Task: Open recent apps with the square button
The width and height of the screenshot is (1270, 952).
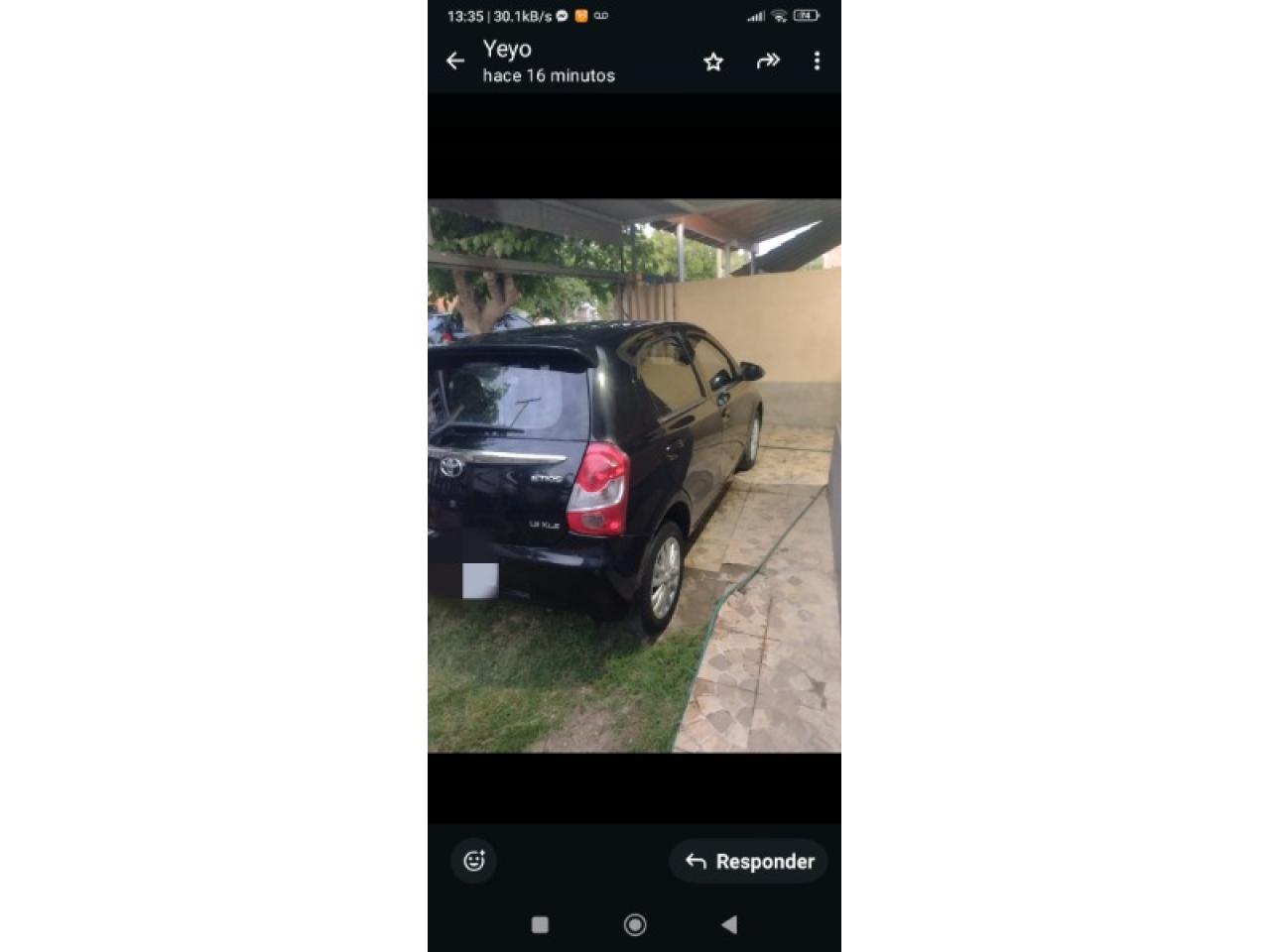Action: tap(540, 925)
